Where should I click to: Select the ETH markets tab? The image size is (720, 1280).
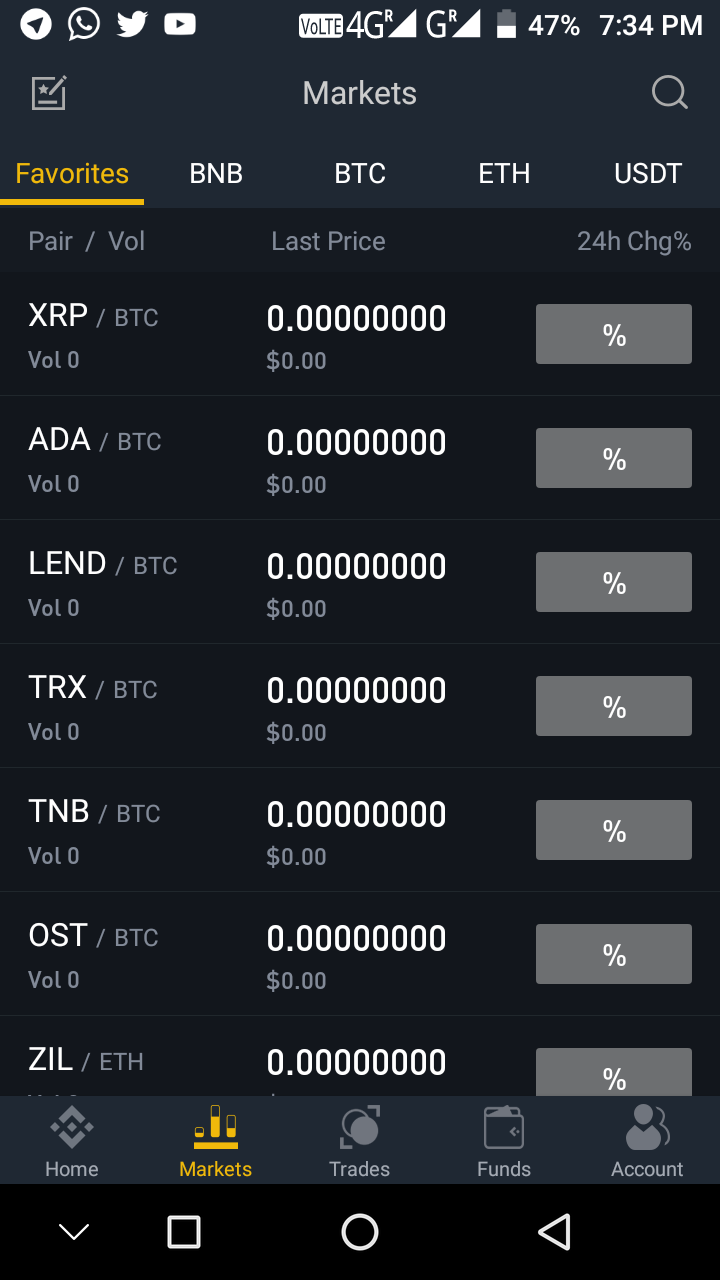(x=504, y=173)
